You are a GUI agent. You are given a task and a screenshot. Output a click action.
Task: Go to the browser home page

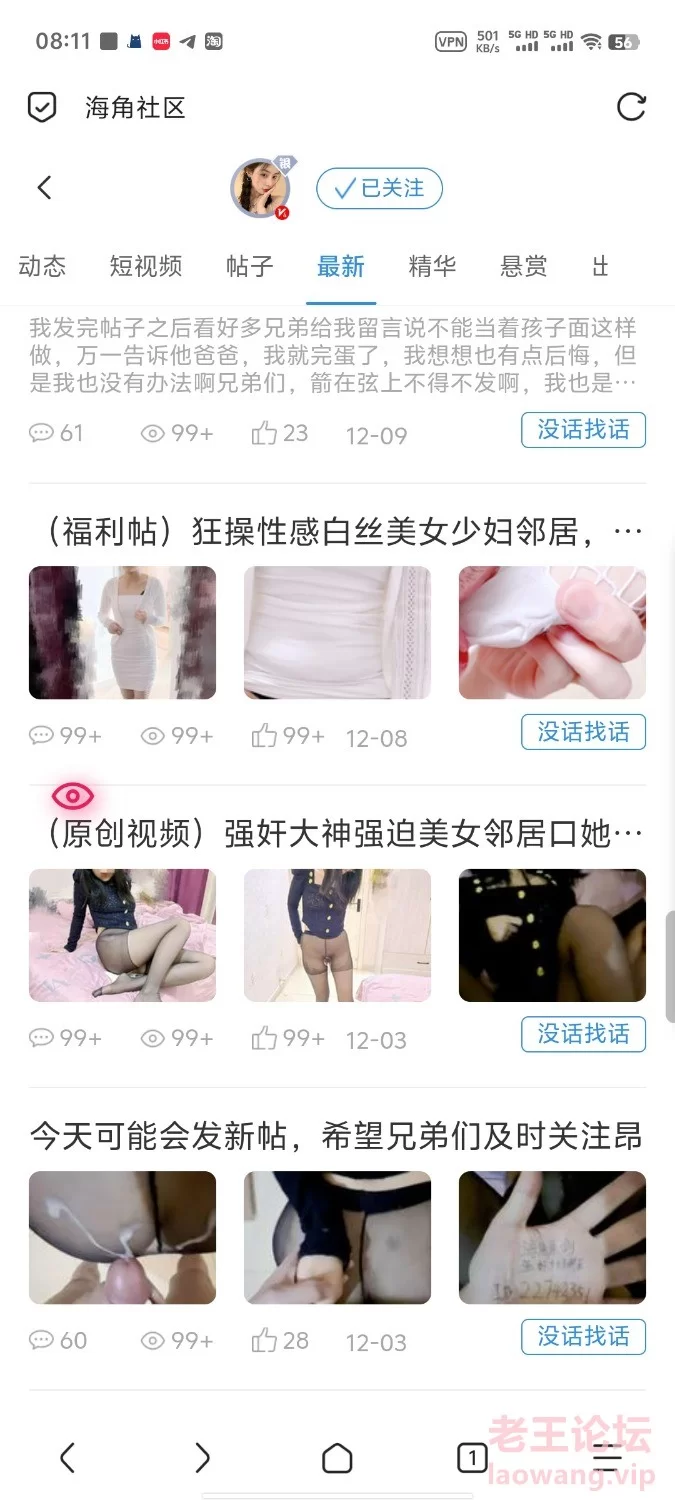point(337,1458)
